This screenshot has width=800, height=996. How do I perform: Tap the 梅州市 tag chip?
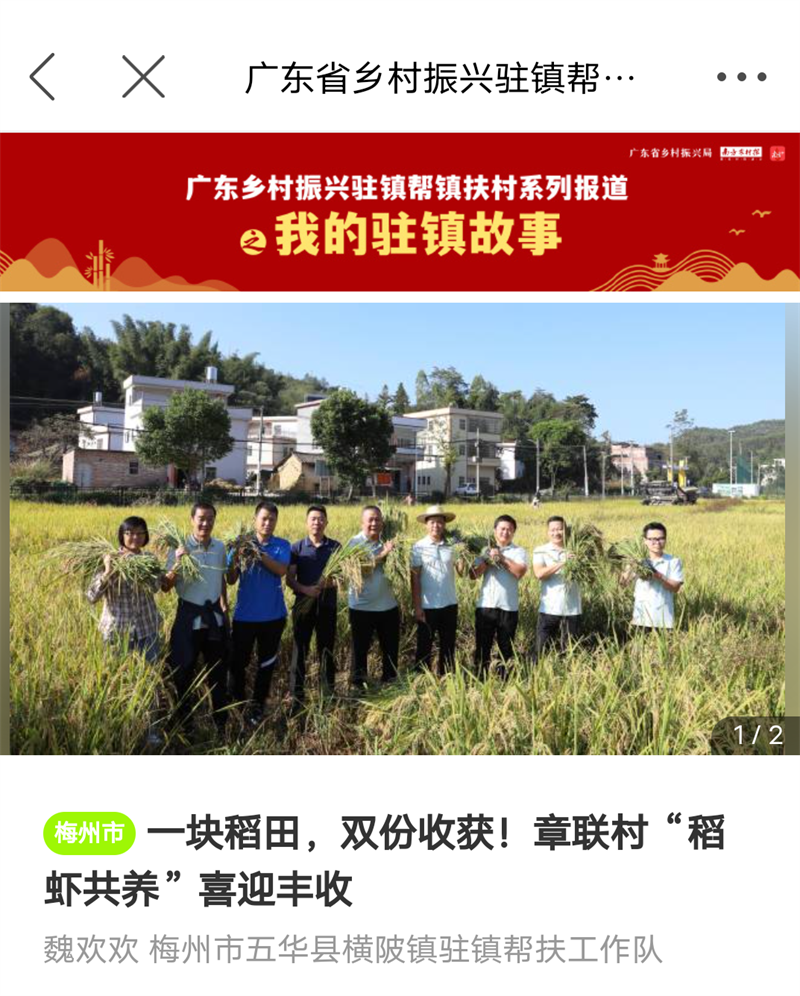(89, 833)
